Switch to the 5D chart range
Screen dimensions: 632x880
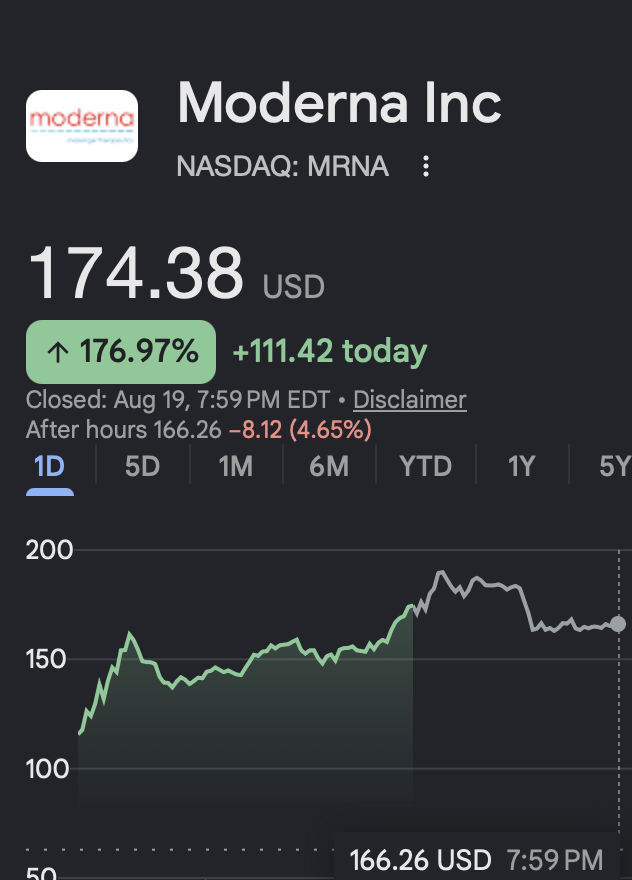coord(143,466)
